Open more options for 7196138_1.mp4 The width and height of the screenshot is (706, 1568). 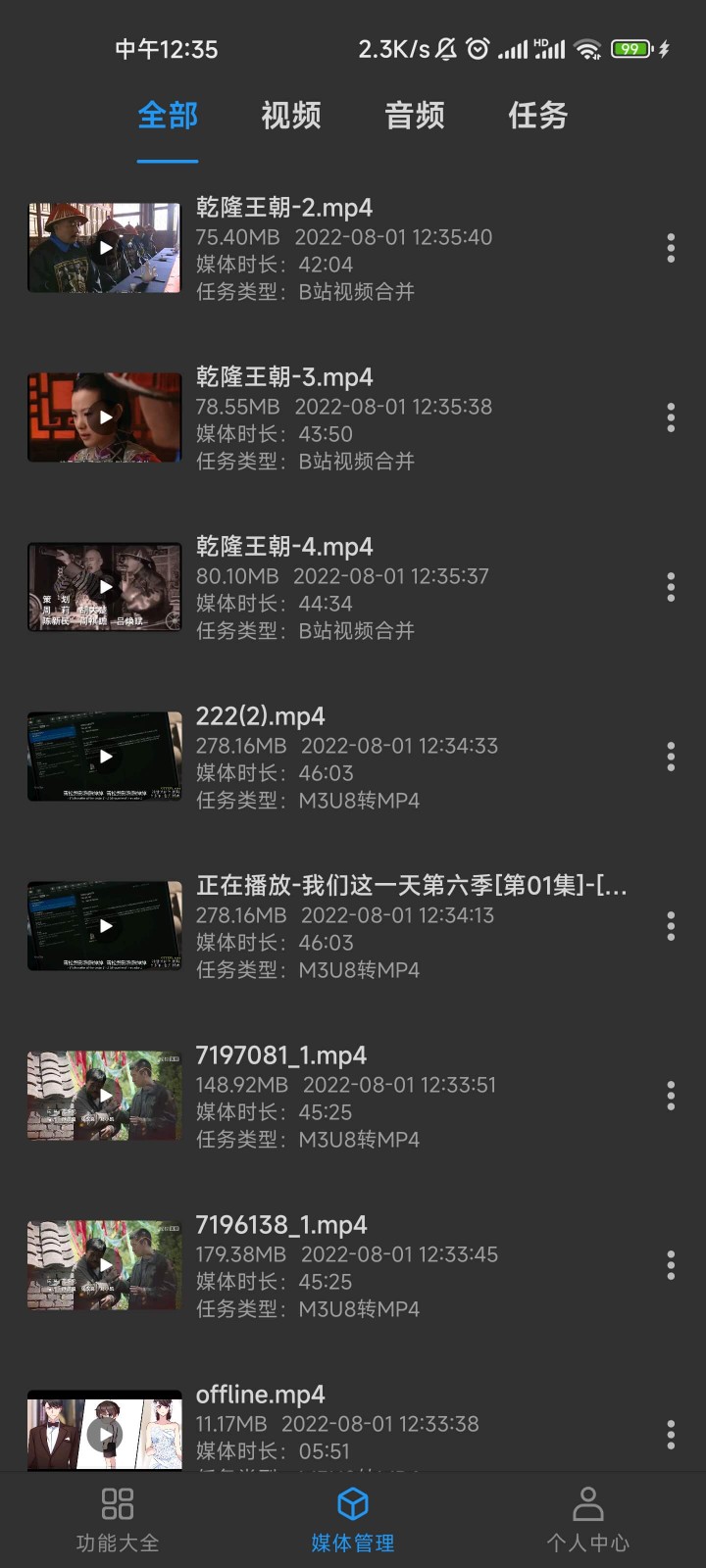pyautogui.click(x=671, y=1265)
